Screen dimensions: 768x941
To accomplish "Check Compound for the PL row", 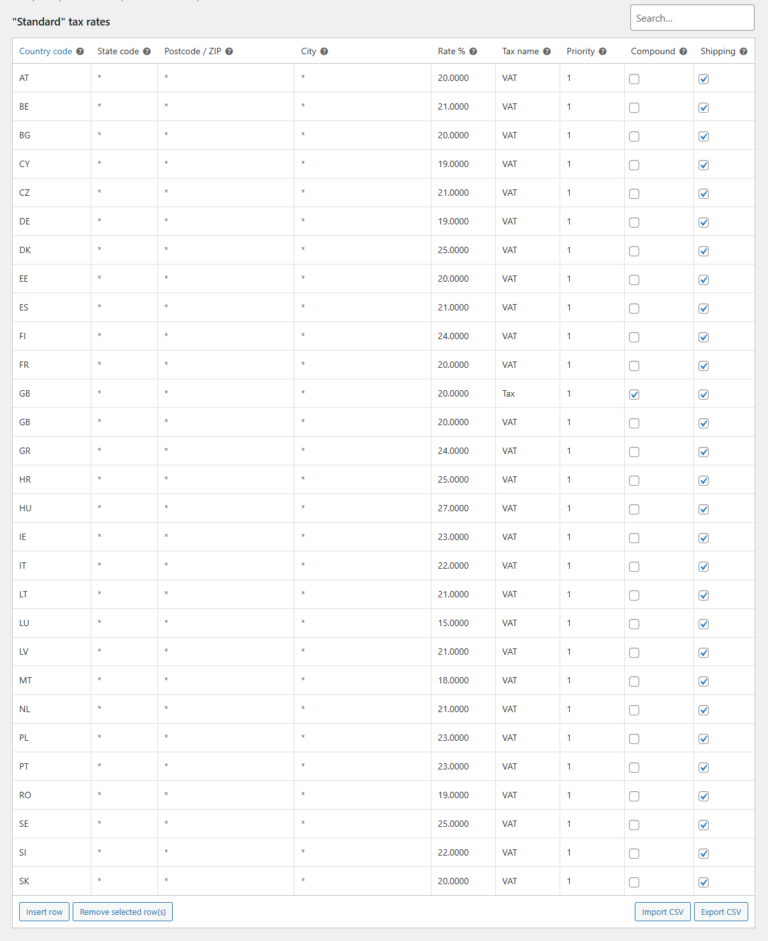I will click(634, 739).
